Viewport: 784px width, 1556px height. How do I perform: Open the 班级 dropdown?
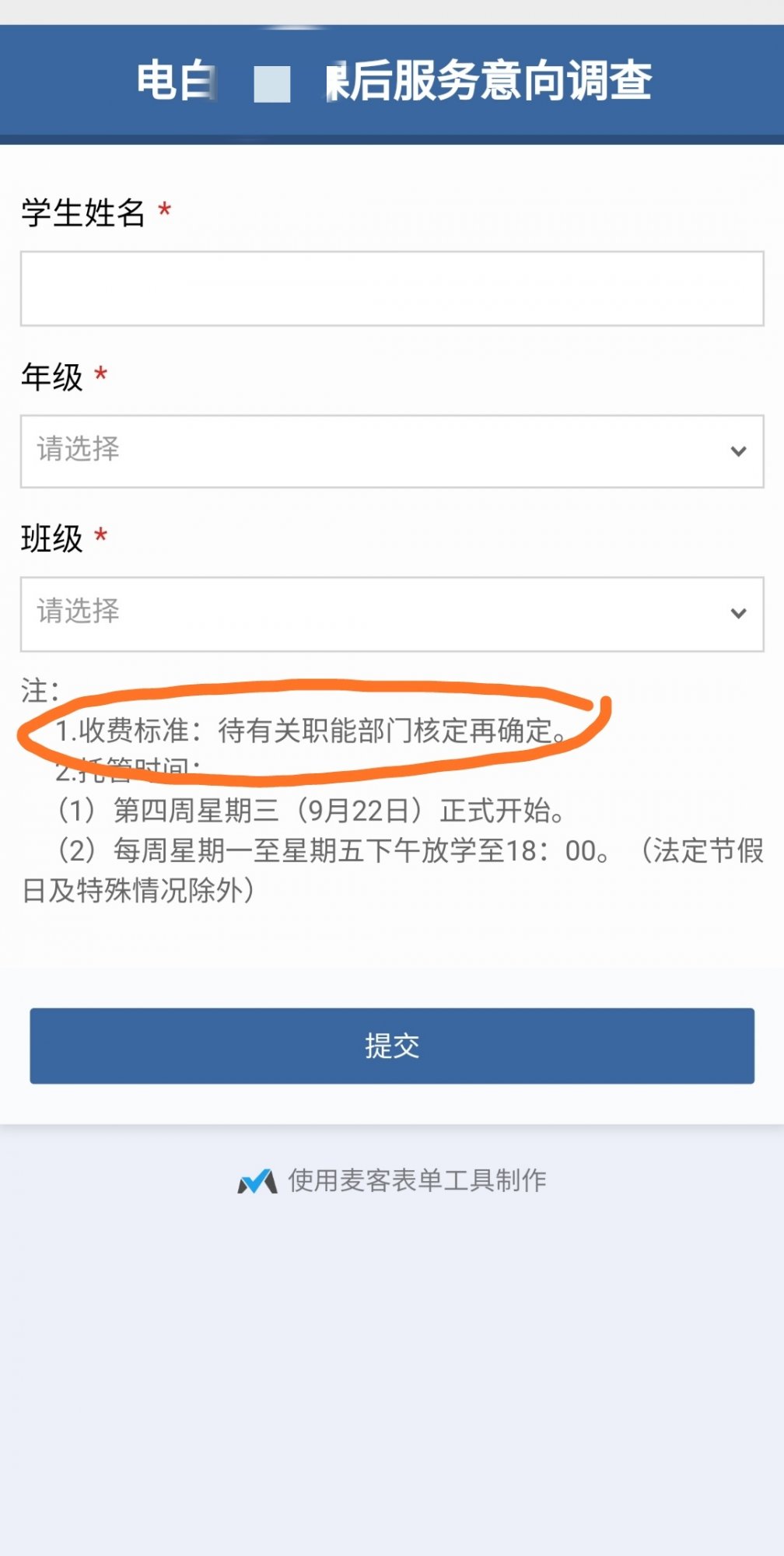392,614
